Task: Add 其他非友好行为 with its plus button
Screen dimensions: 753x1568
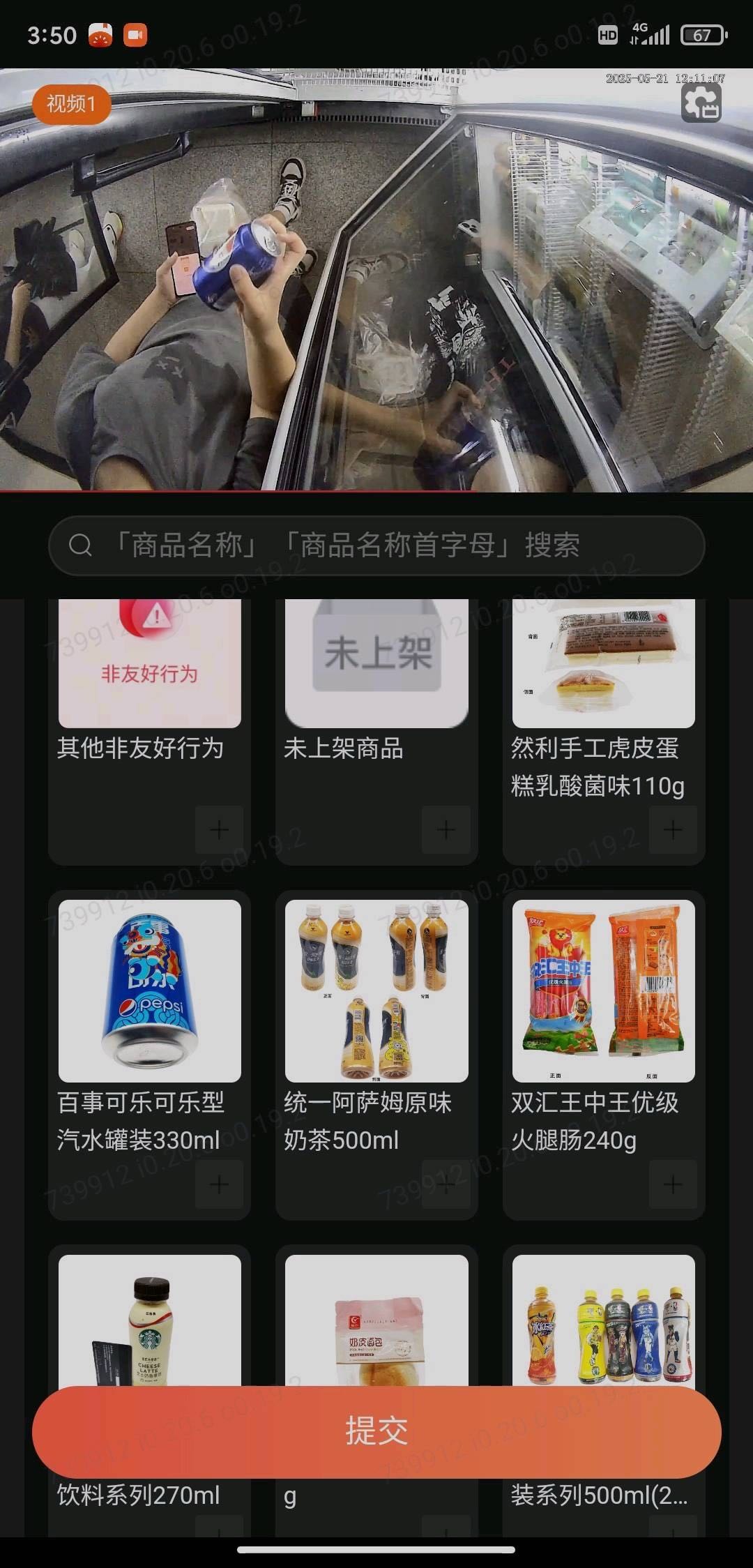Action: point(220,830)
